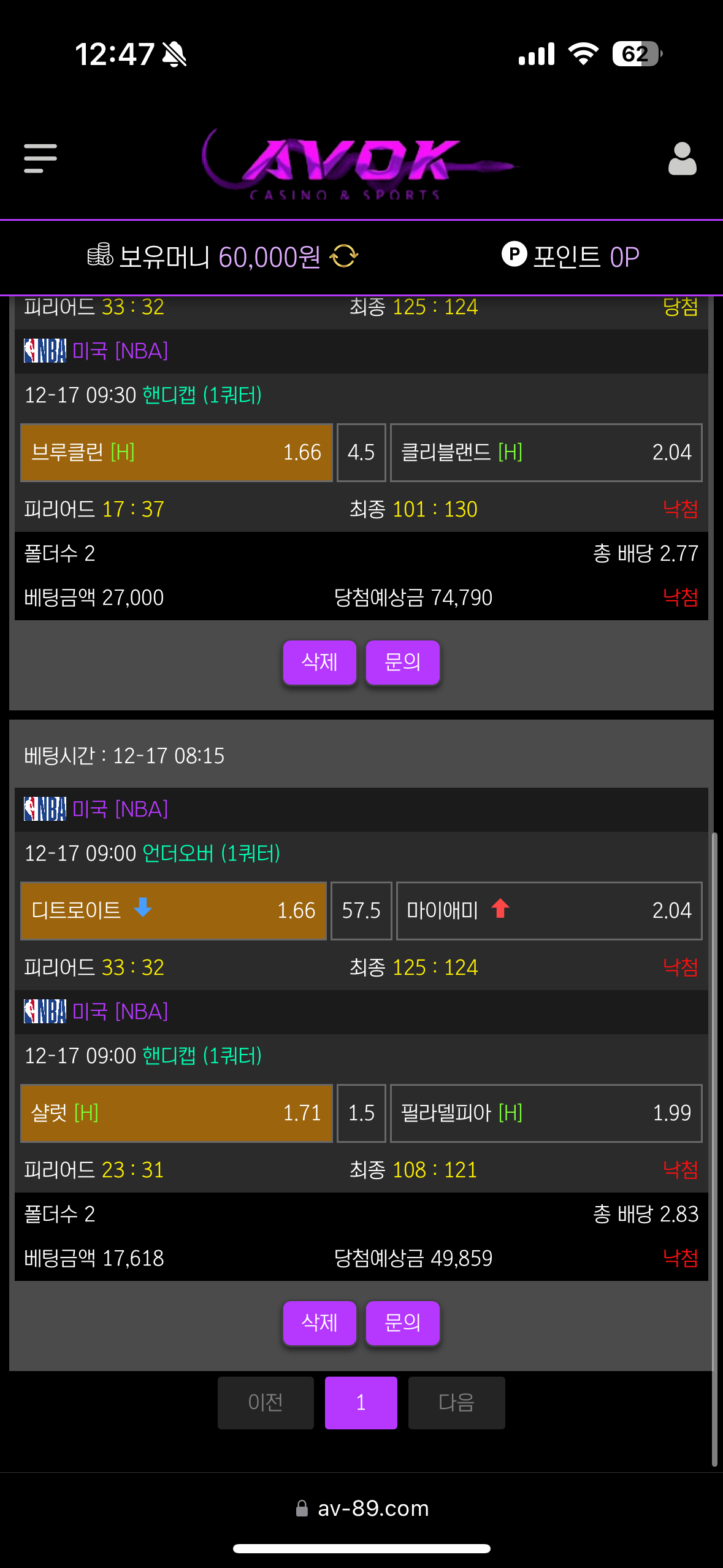Open the user profile icon

point(682,159)
